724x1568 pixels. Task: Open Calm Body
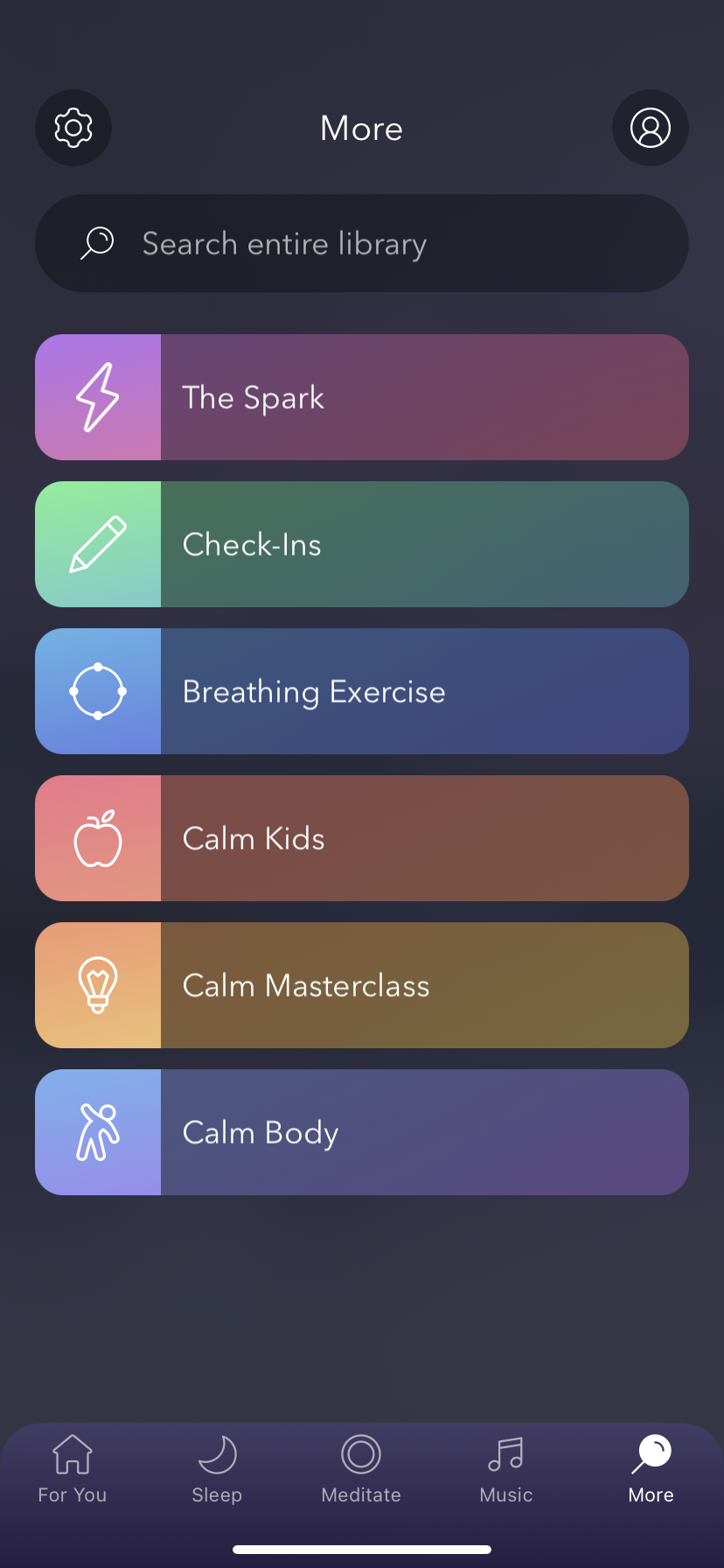click(362, 1132)
